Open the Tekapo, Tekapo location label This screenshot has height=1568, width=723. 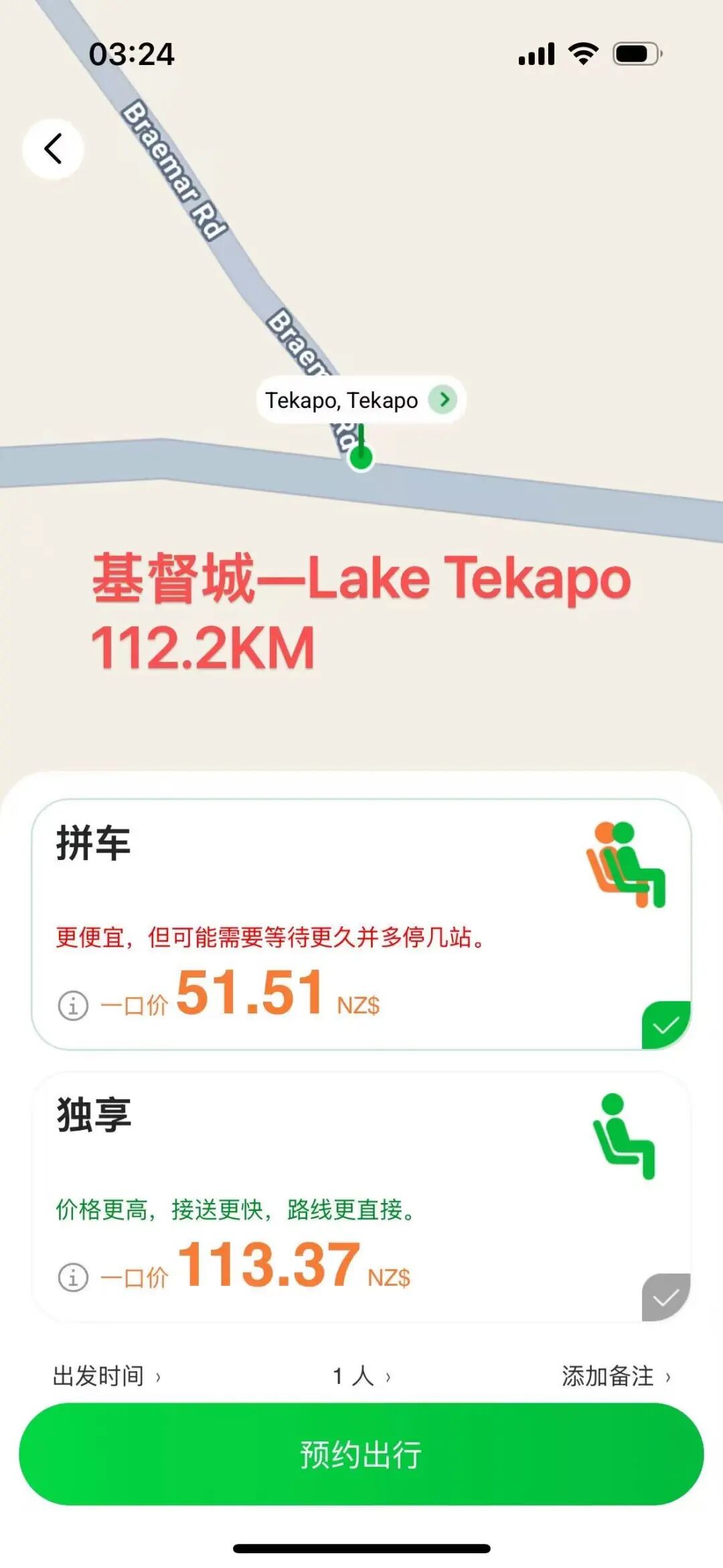tap(360, 400)
